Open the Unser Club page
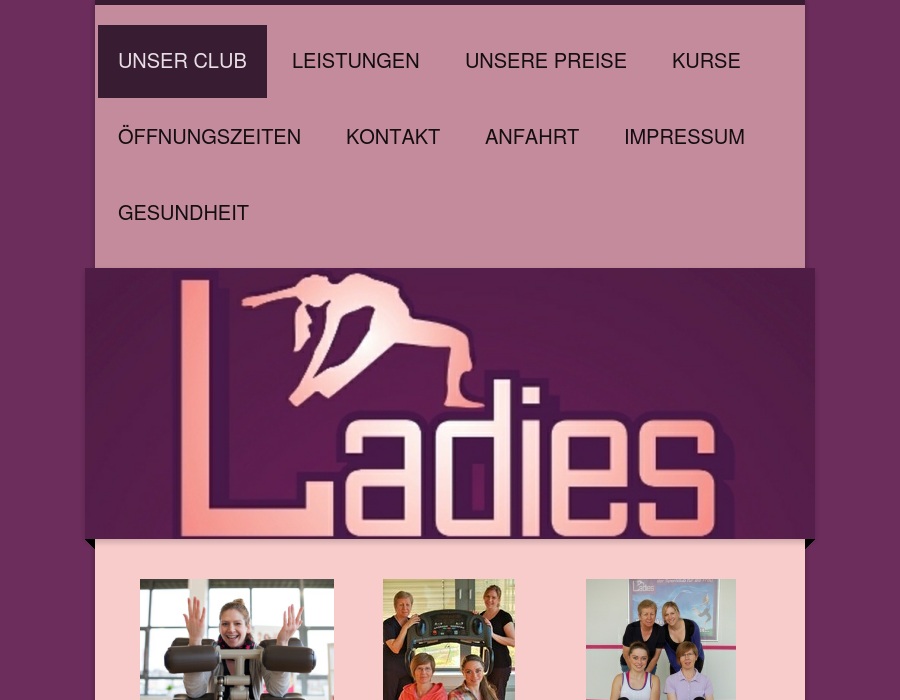The image size is (900, 700). pos(182,61)
